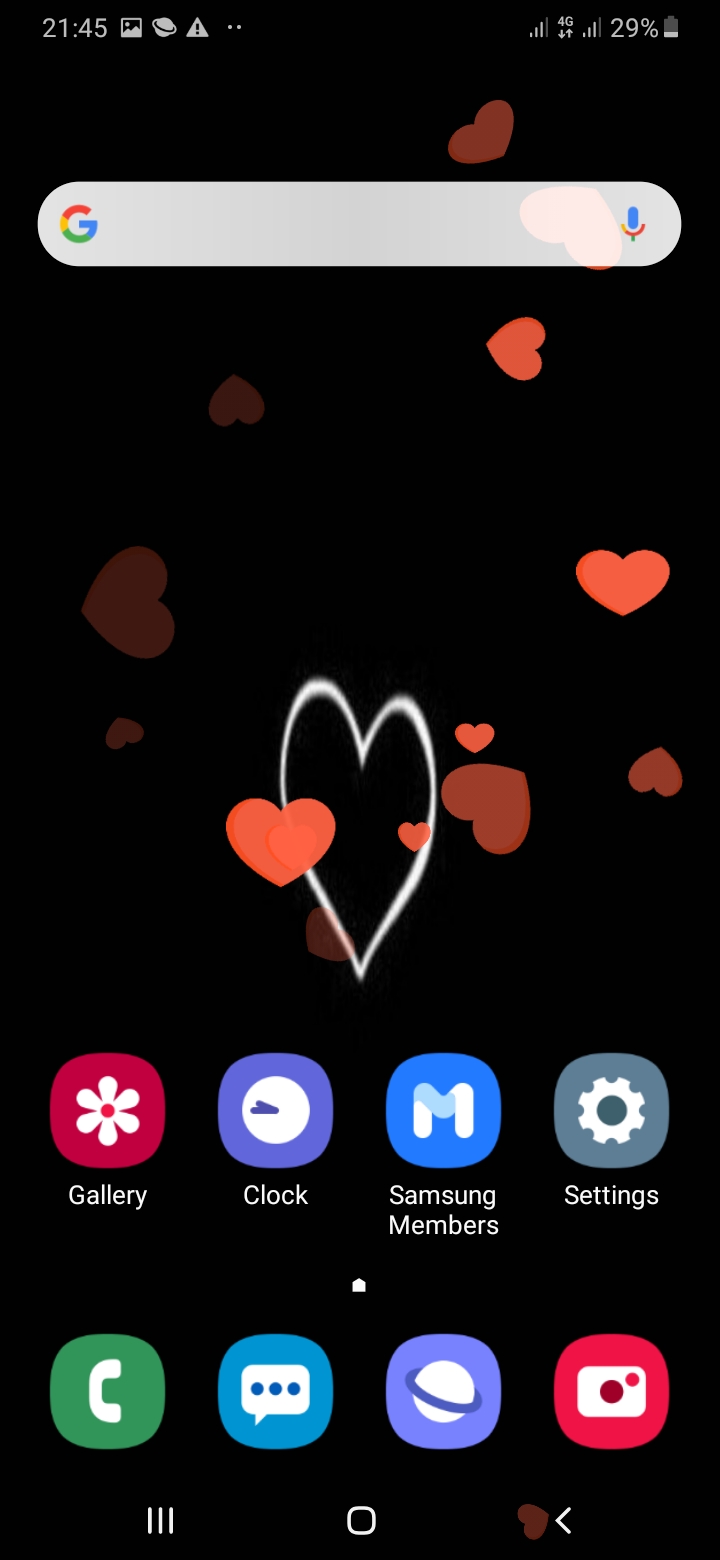The width and height of the screenshot is (720, 1560).
Task: Open Samsung Members
Action: 443,1110
